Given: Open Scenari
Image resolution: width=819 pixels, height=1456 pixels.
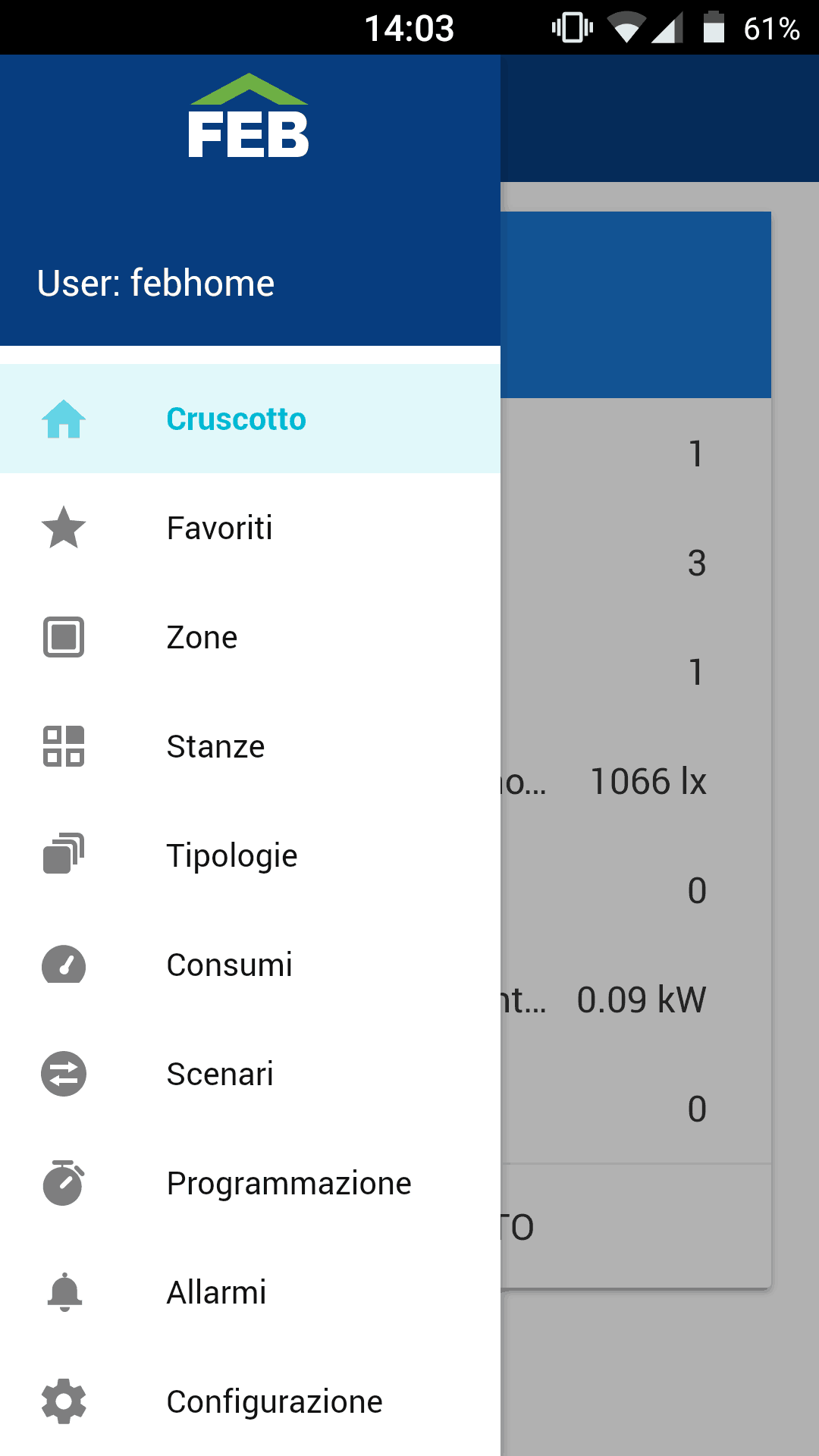Looking at the screenshot, I should click(x=220, y=1075).
